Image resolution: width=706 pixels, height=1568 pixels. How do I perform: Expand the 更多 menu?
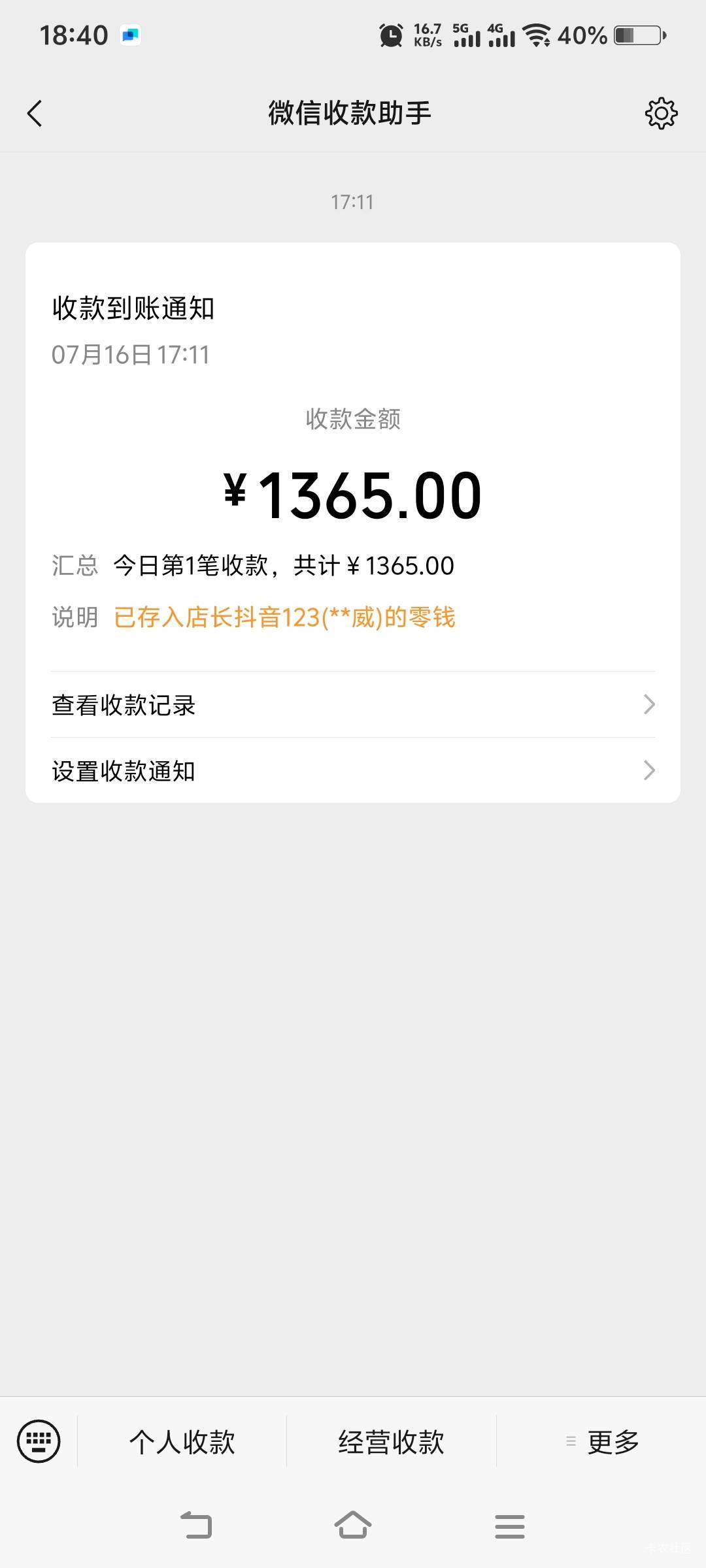coord(601,1442)
